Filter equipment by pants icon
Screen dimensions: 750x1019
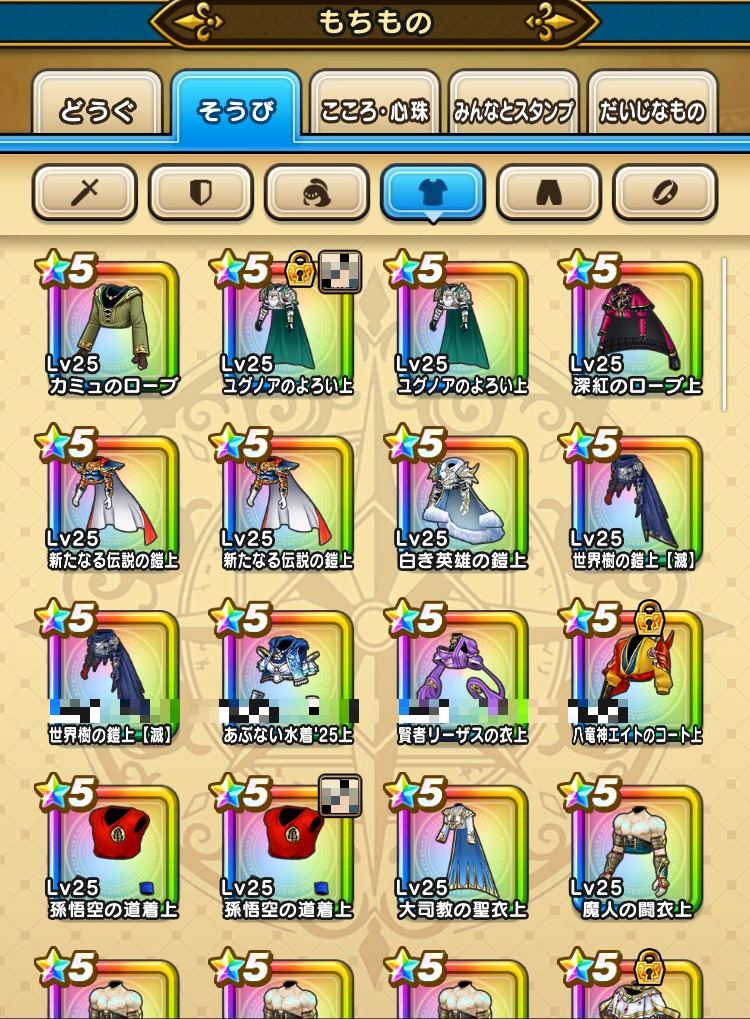click(549, 192)
